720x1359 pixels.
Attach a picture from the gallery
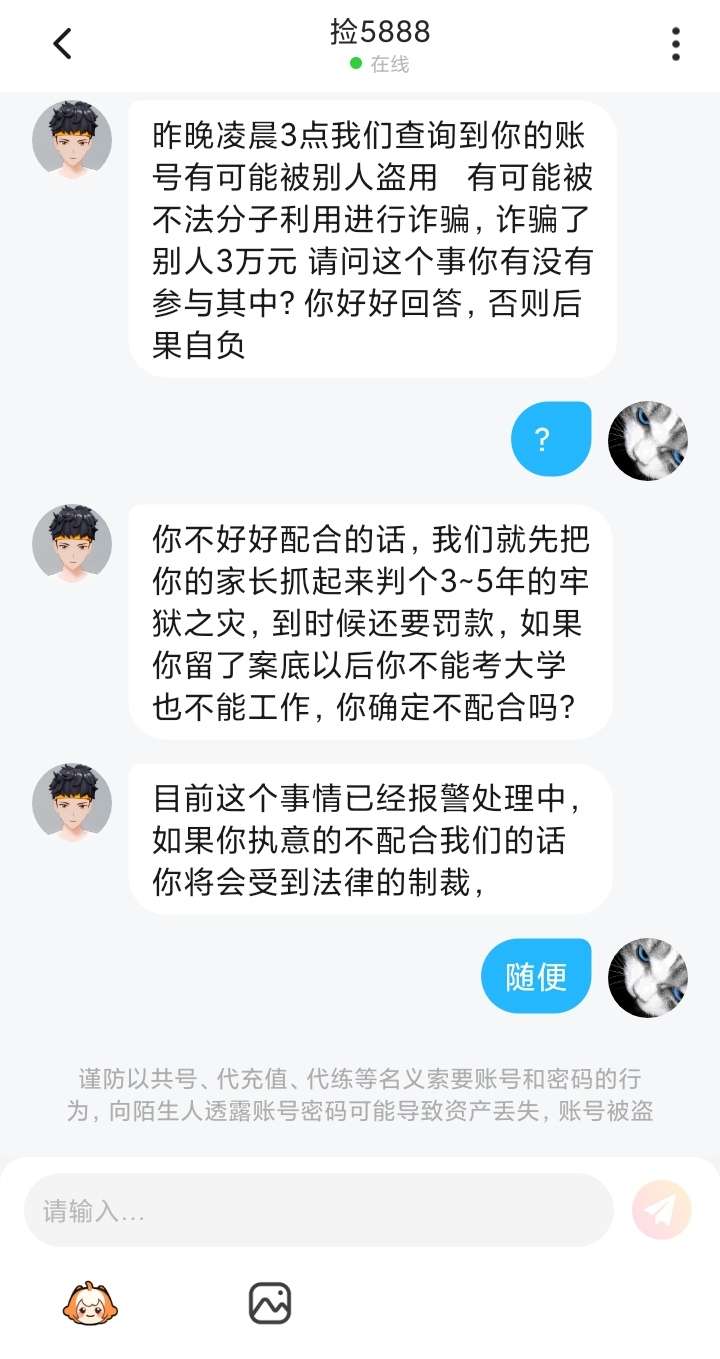(270, 1304)
